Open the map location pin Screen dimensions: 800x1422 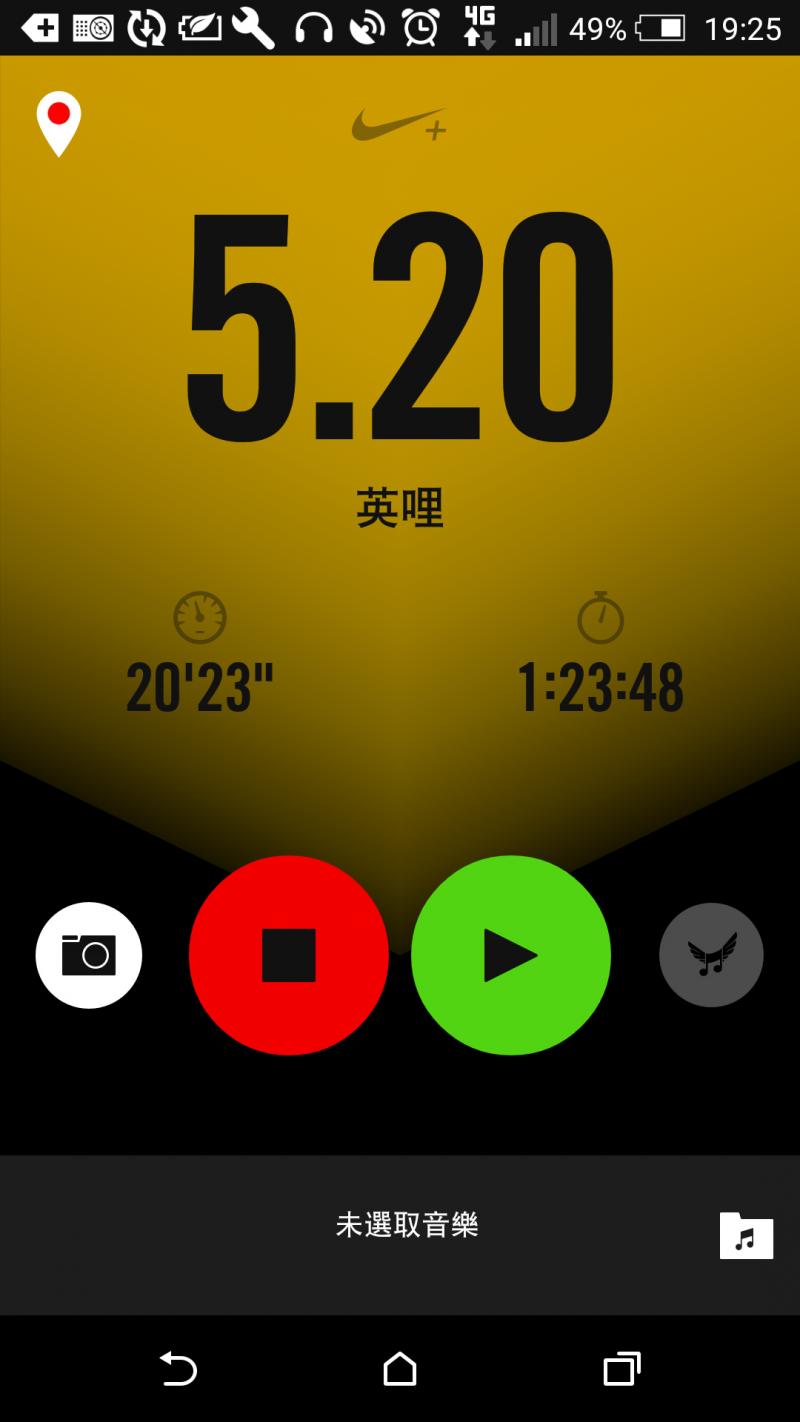[x=59, y=122]
